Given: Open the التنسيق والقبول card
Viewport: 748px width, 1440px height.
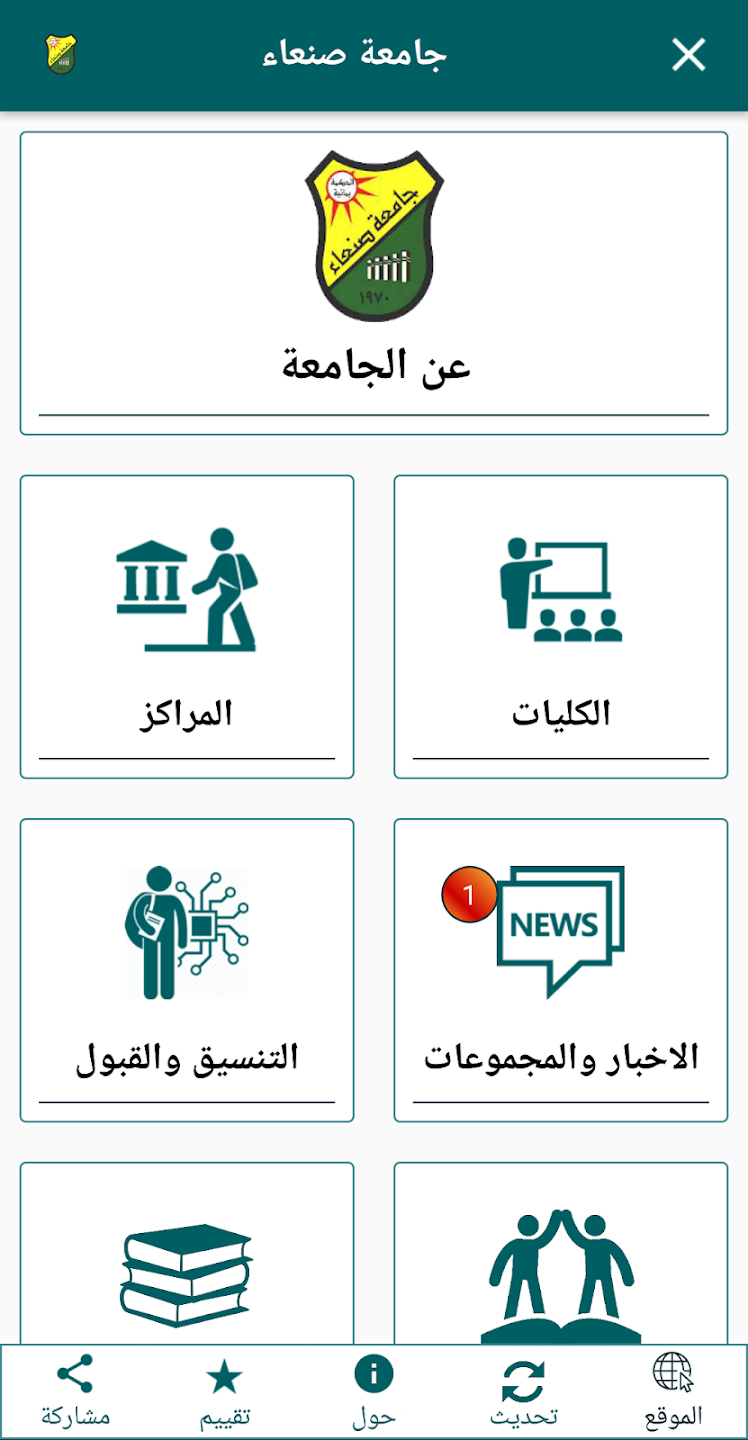Looking at the screenshot, I should click(x=187, y=969).
